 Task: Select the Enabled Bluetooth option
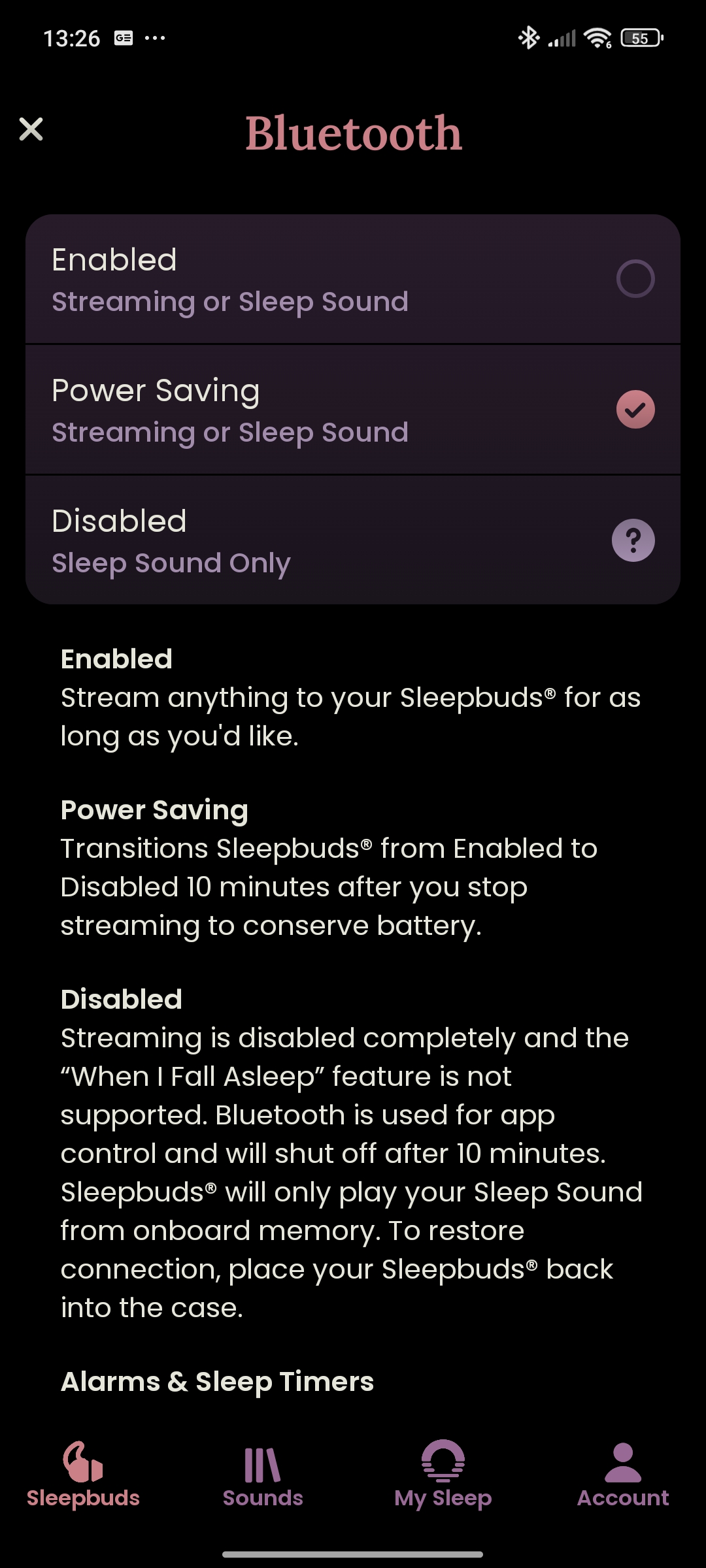click(635, 279)
